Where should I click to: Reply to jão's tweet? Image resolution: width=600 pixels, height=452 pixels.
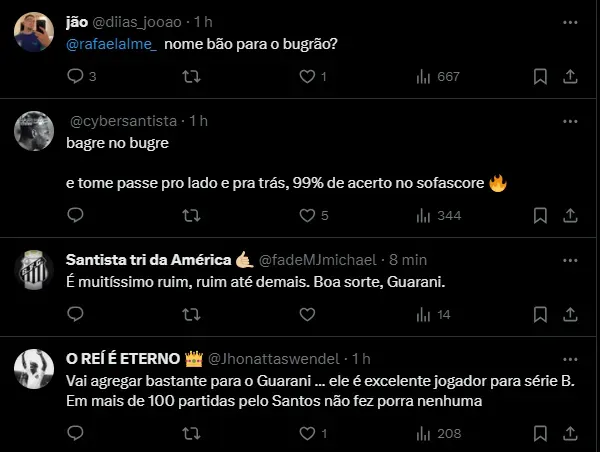pyautogui.click(x=75, y=76)
